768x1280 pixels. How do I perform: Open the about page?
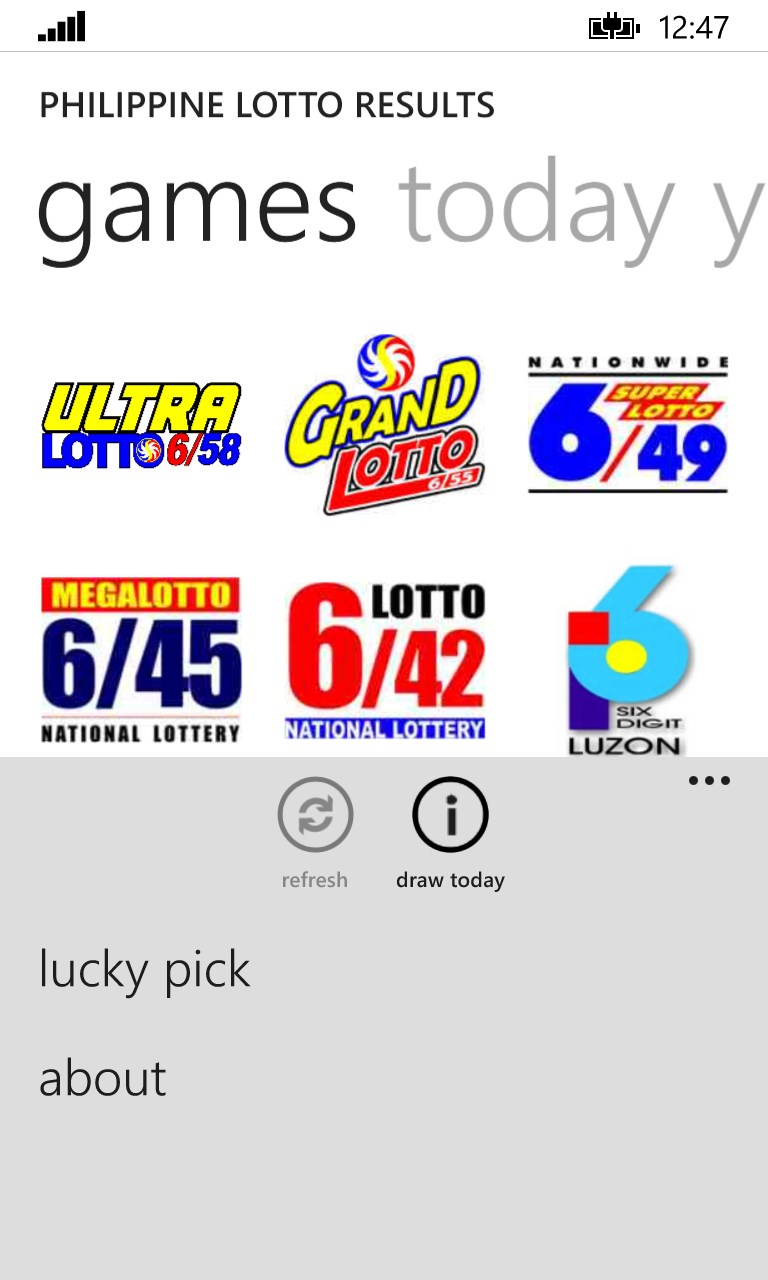(x=103, y=1078)
